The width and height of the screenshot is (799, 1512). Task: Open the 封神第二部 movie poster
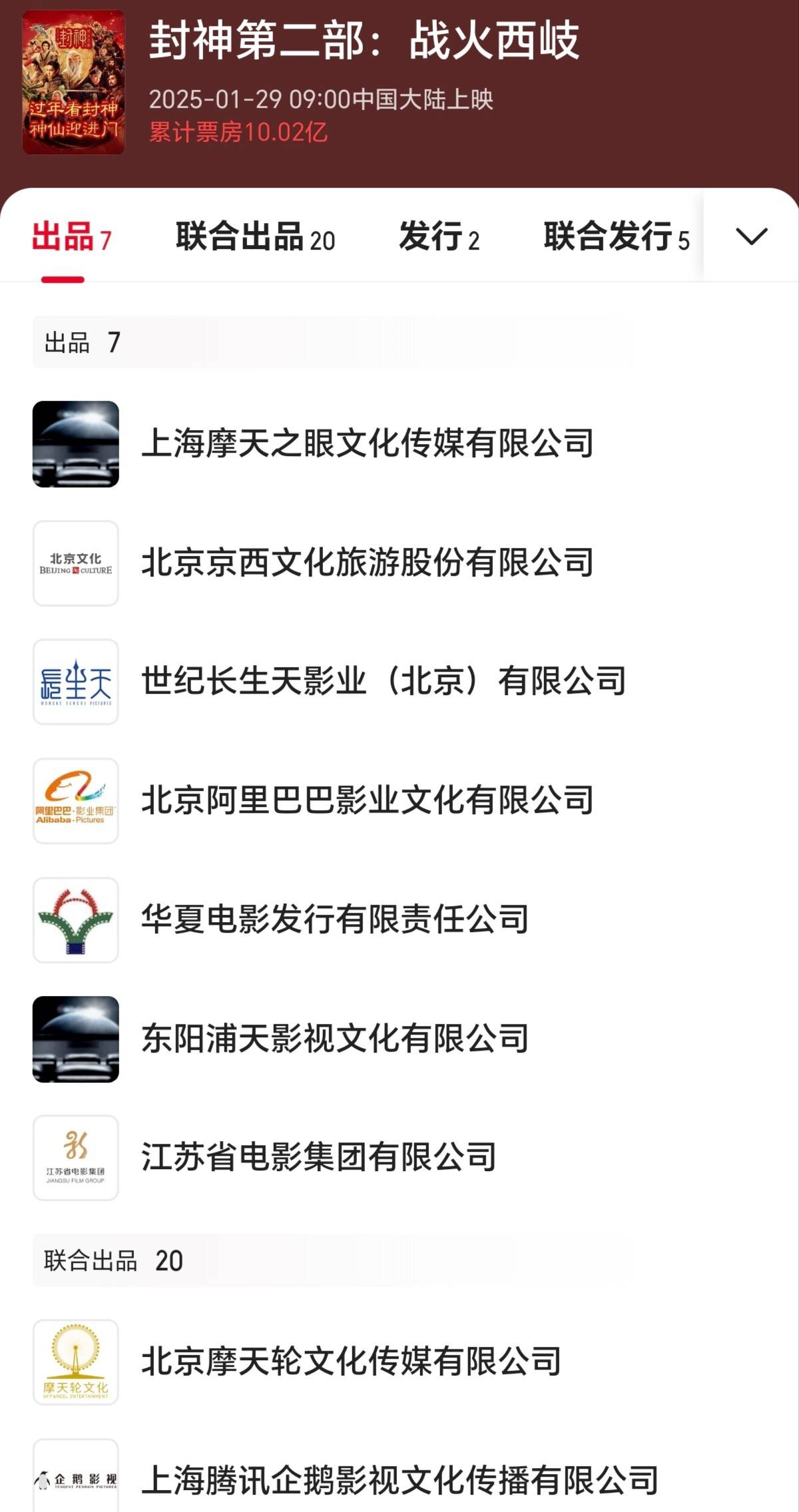pos(74,83)
